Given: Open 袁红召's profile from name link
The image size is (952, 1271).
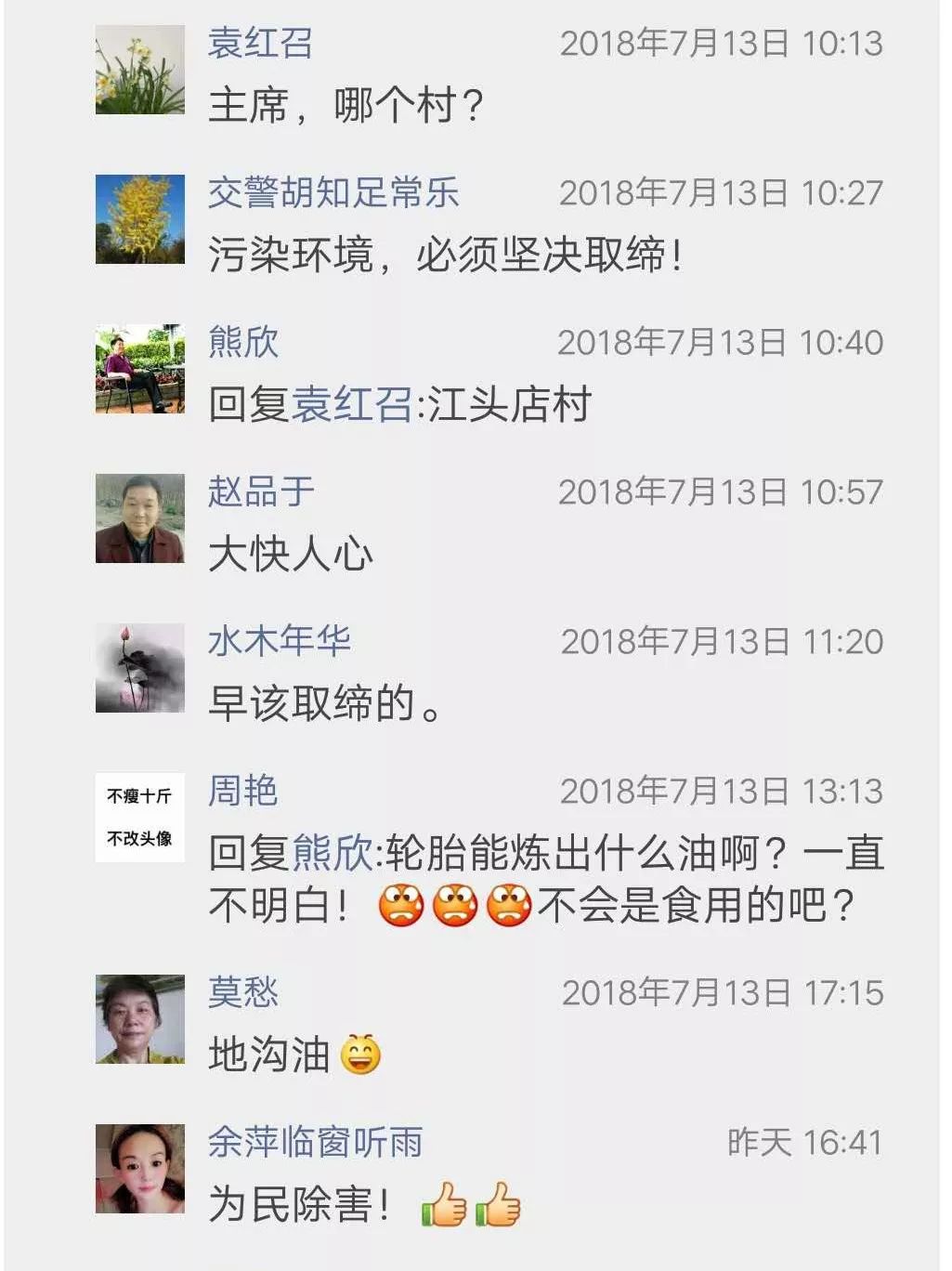Looking at the screenshot, I should pyautogui.click(x=259, y=44).
